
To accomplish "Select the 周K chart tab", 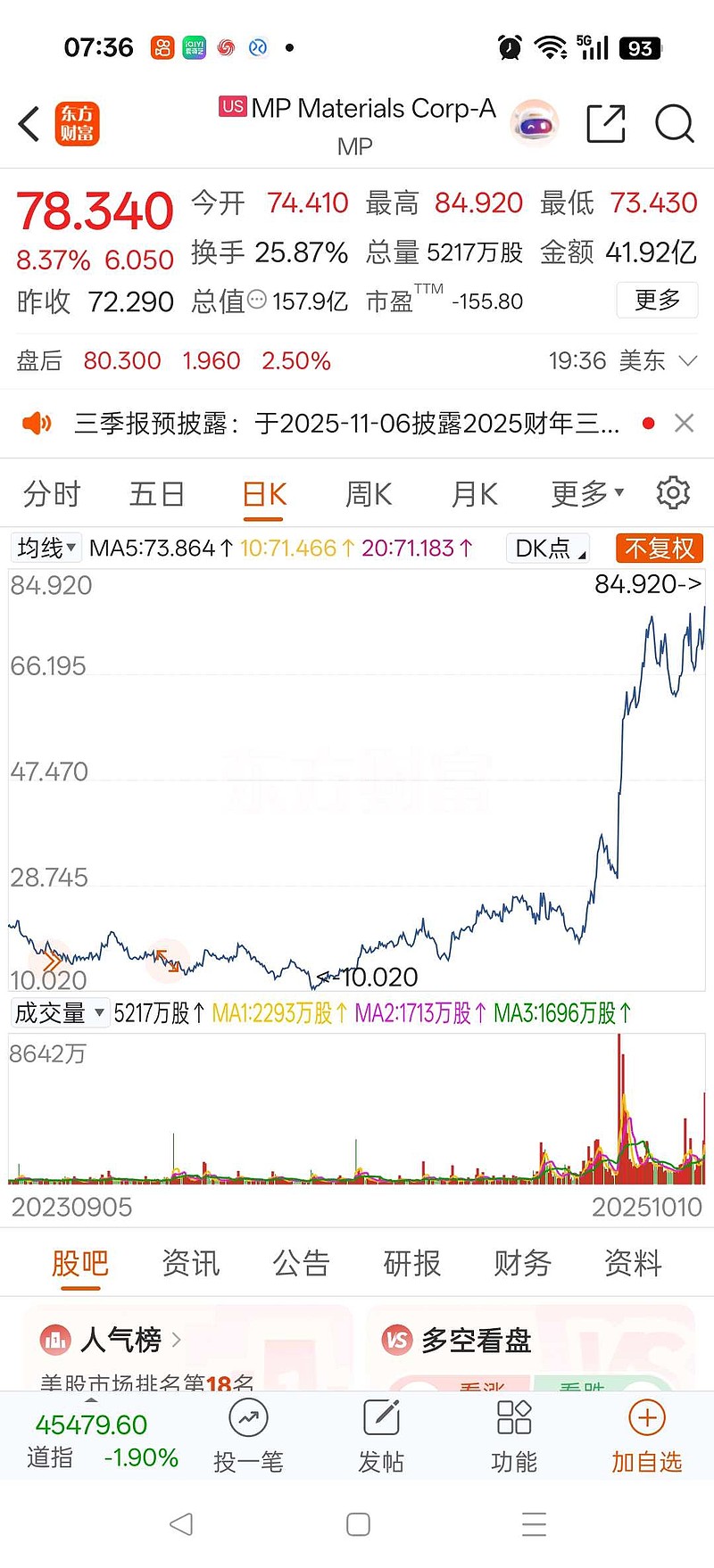I will 369,493.
